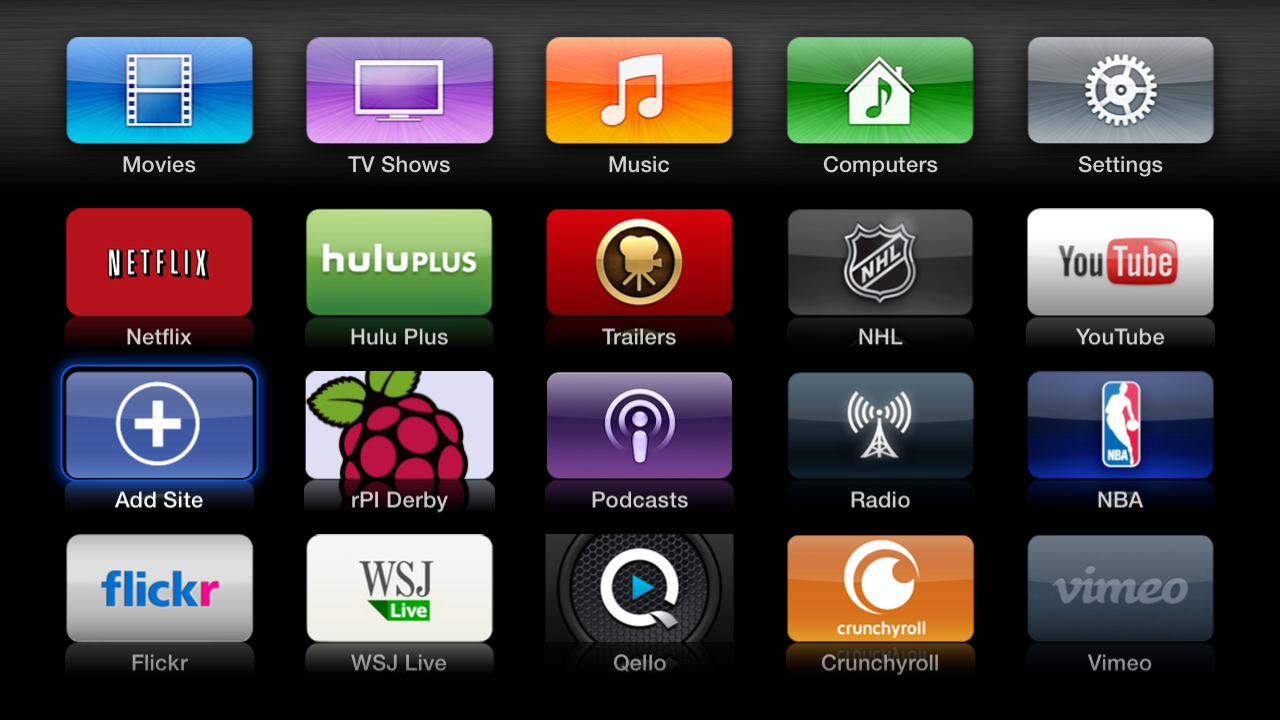This screenshot has height=720, width=1280.
Task: Open Computers home sharing
Action: point(880,91)
